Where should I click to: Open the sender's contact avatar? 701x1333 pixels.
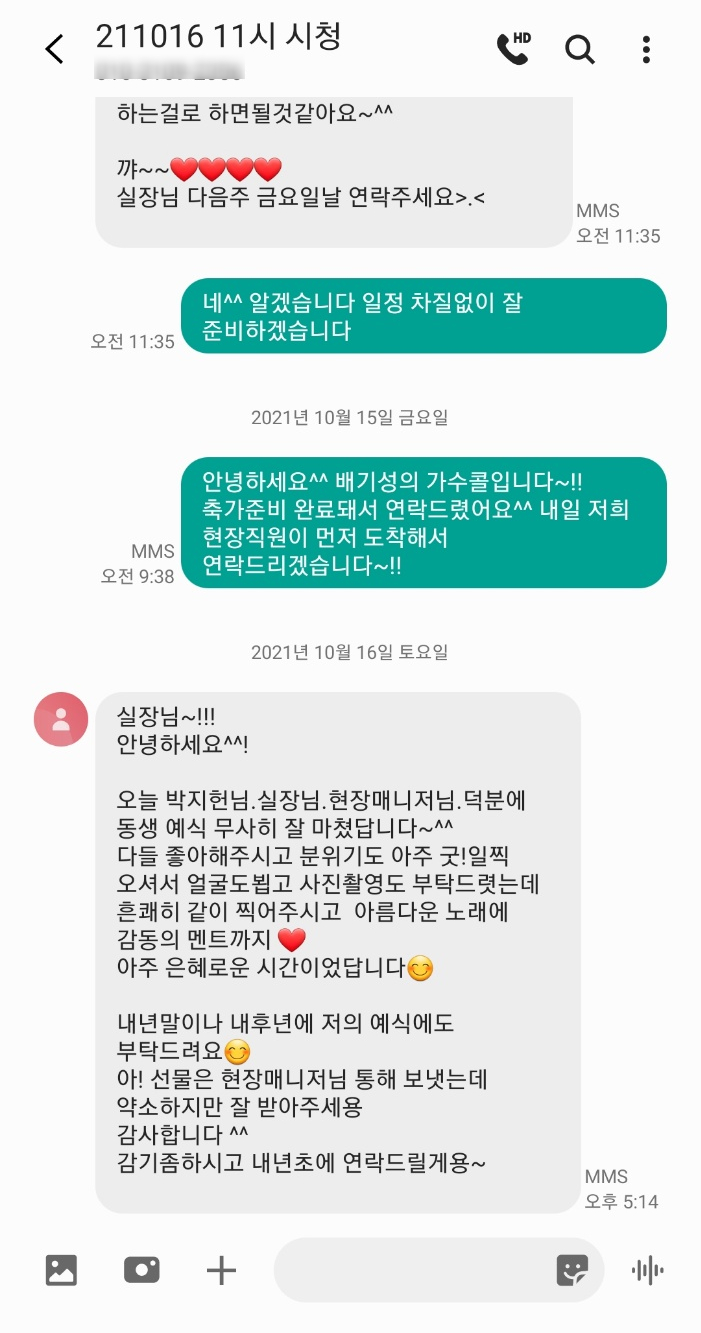pos(61,719)
